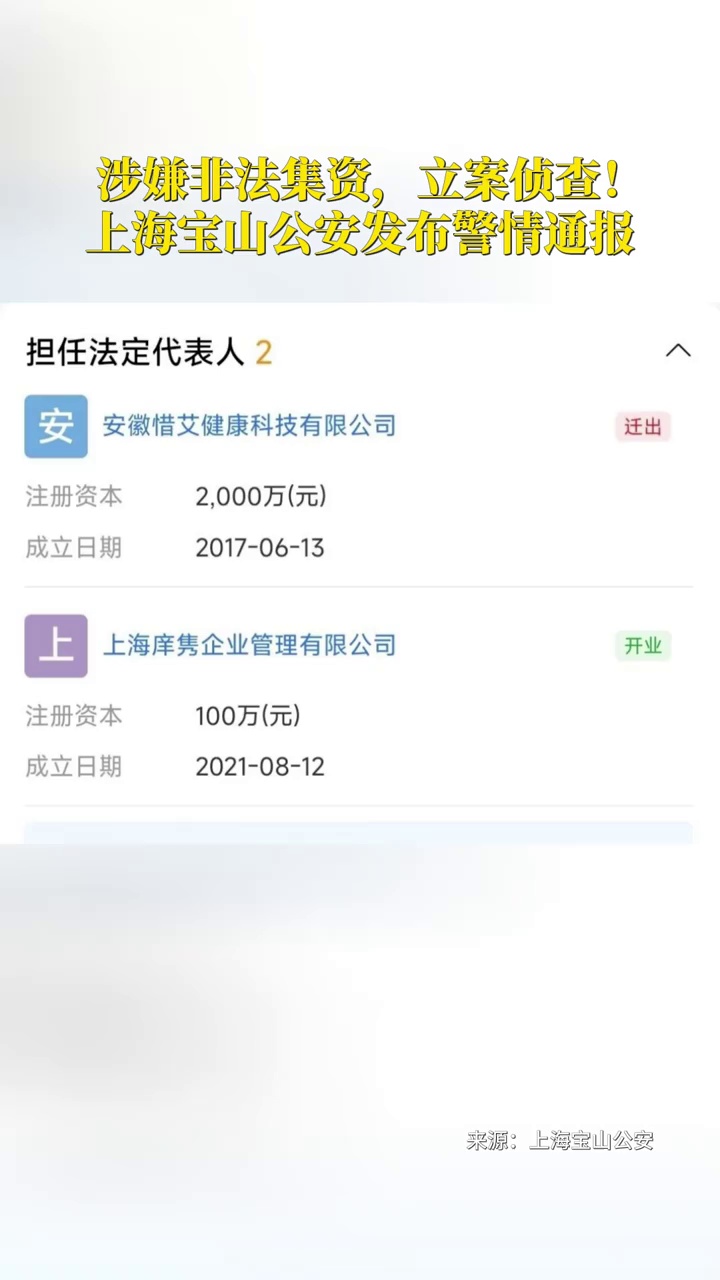Click the 成立日期 label of 上海庠隽公司
Image resolution: width=720 pixels, height=1280 pixels.
pos(73,766)
